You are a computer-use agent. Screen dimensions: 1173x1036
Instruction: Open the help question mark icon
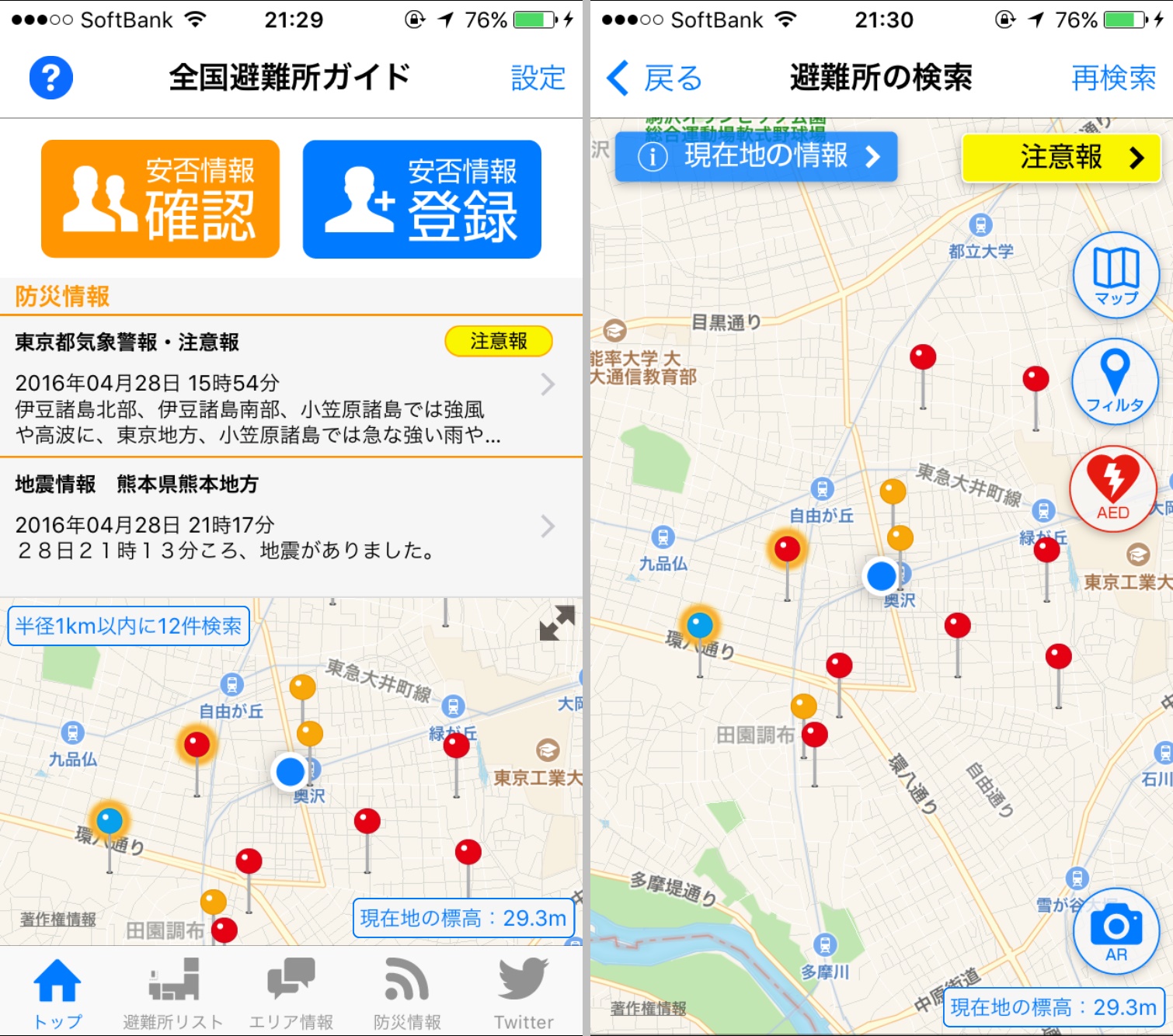point(51,78)
